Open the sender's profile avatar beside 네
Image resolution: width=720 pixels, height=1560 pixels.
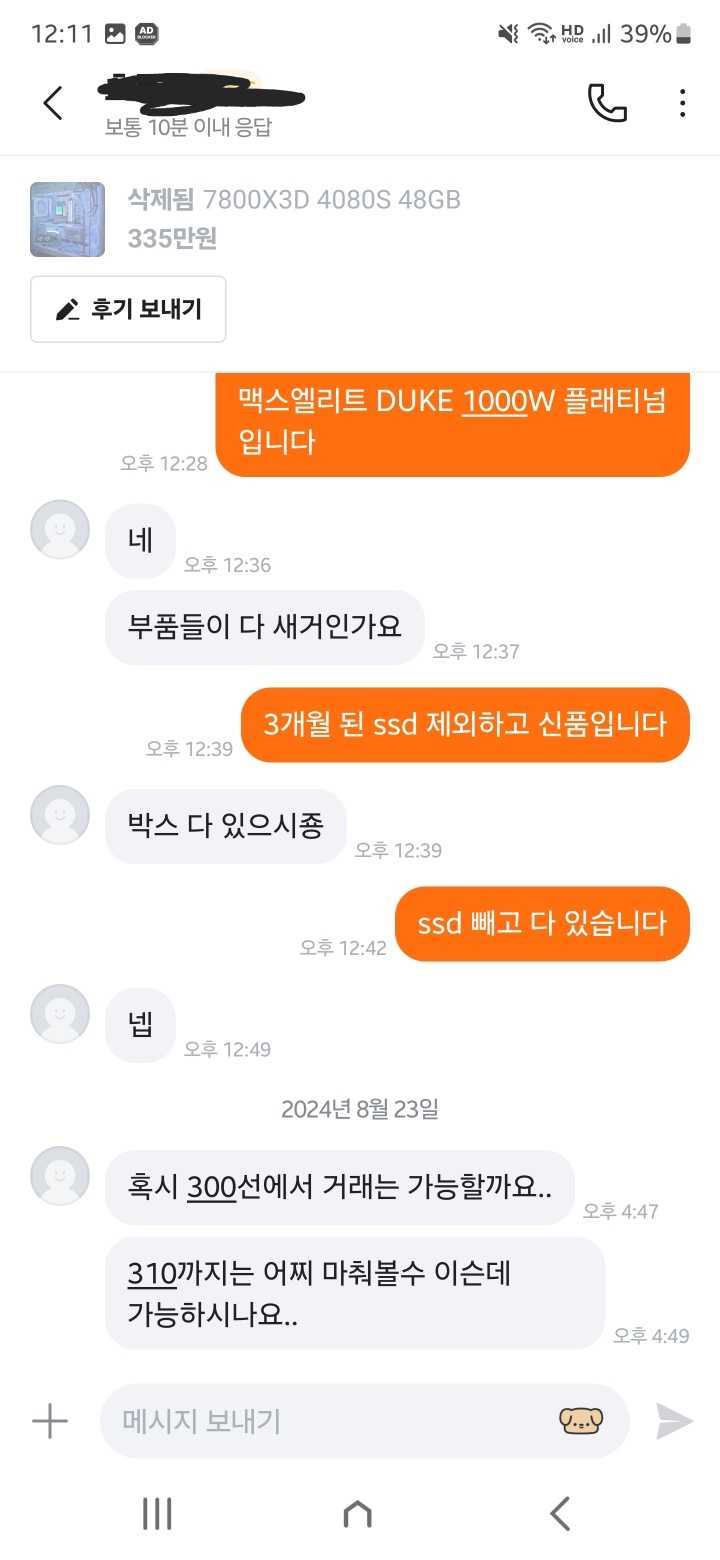click(x=60, y=529)
